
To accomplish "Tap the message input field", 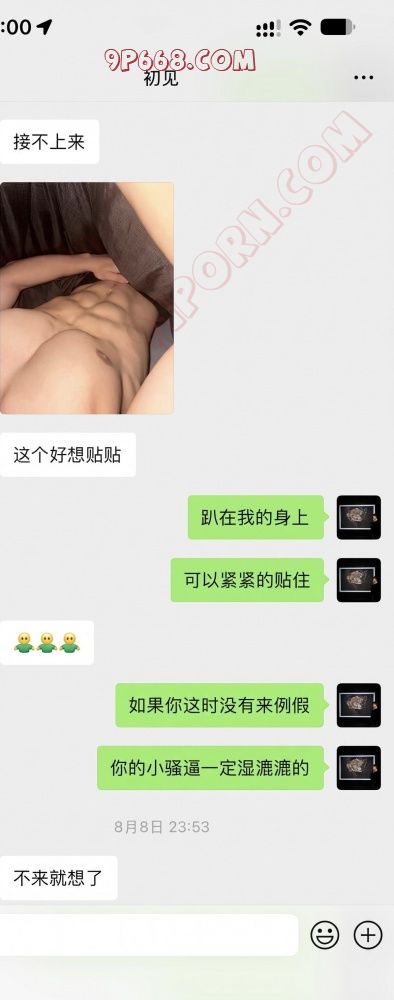I will 149,935.
